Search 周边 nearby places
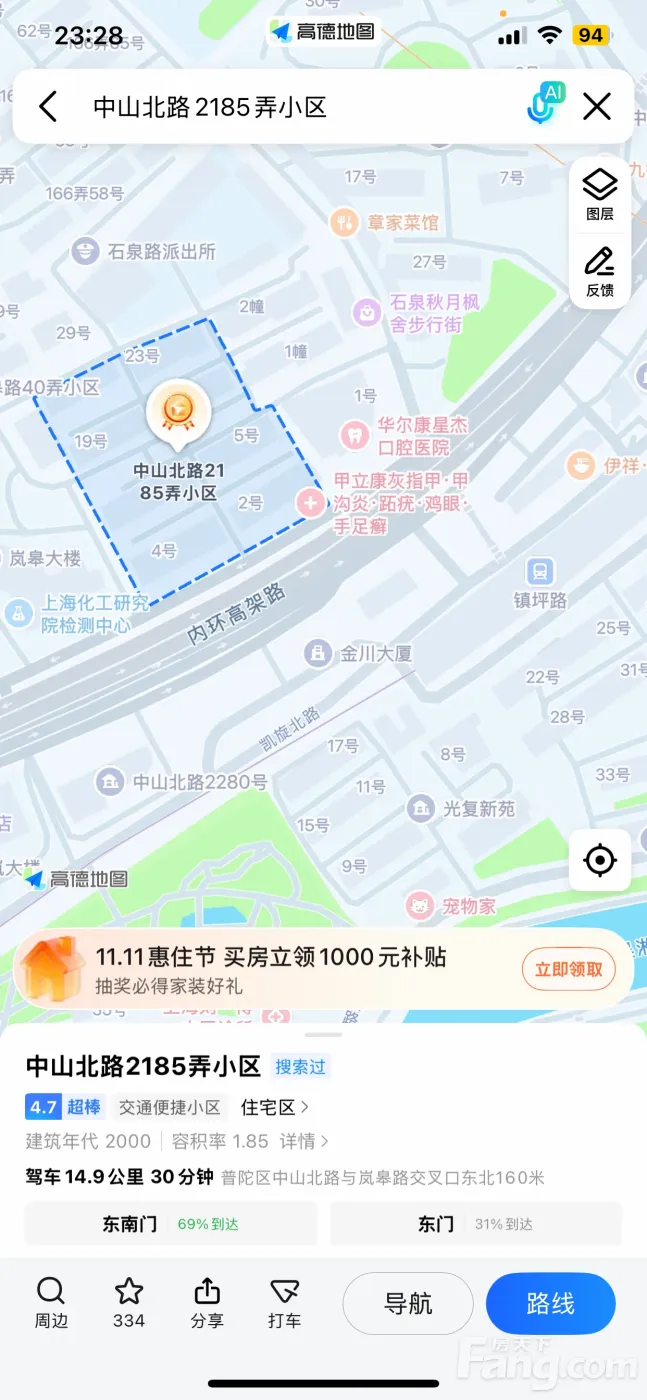This screenshot has height=1400, width=647. point(51,1303)
